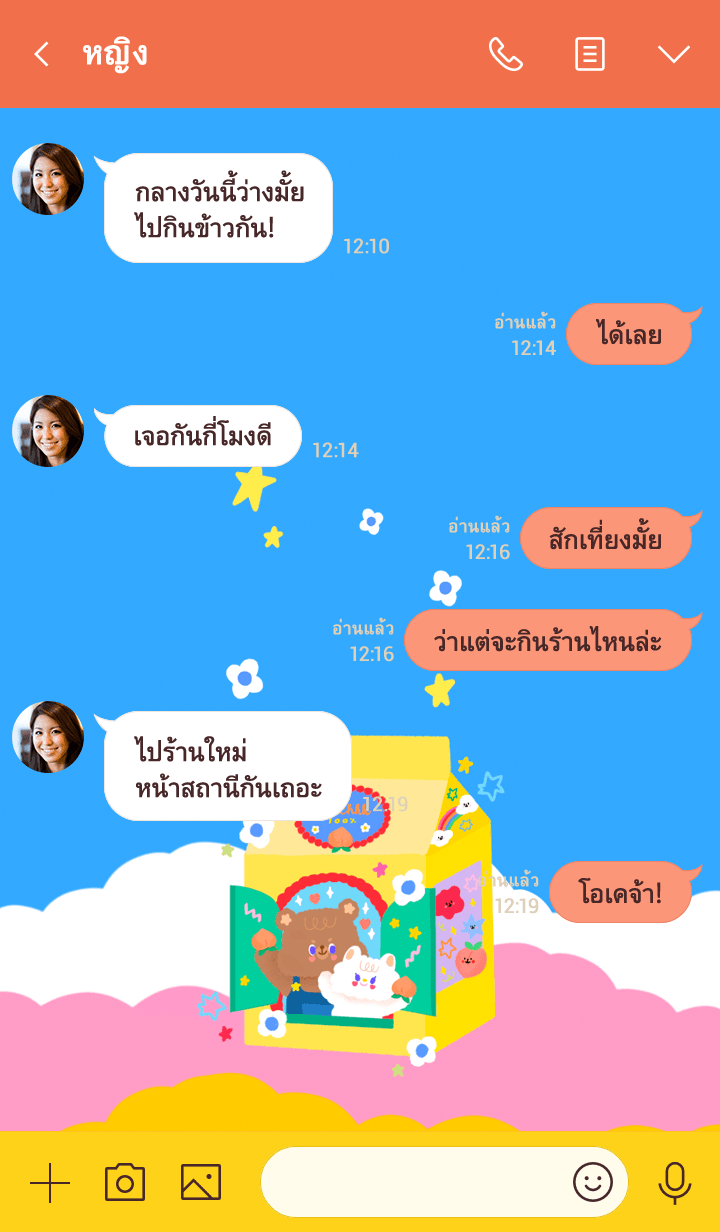
Task: Open the profile photo beside the 12:10 message
Action: [x=48, y=179]
